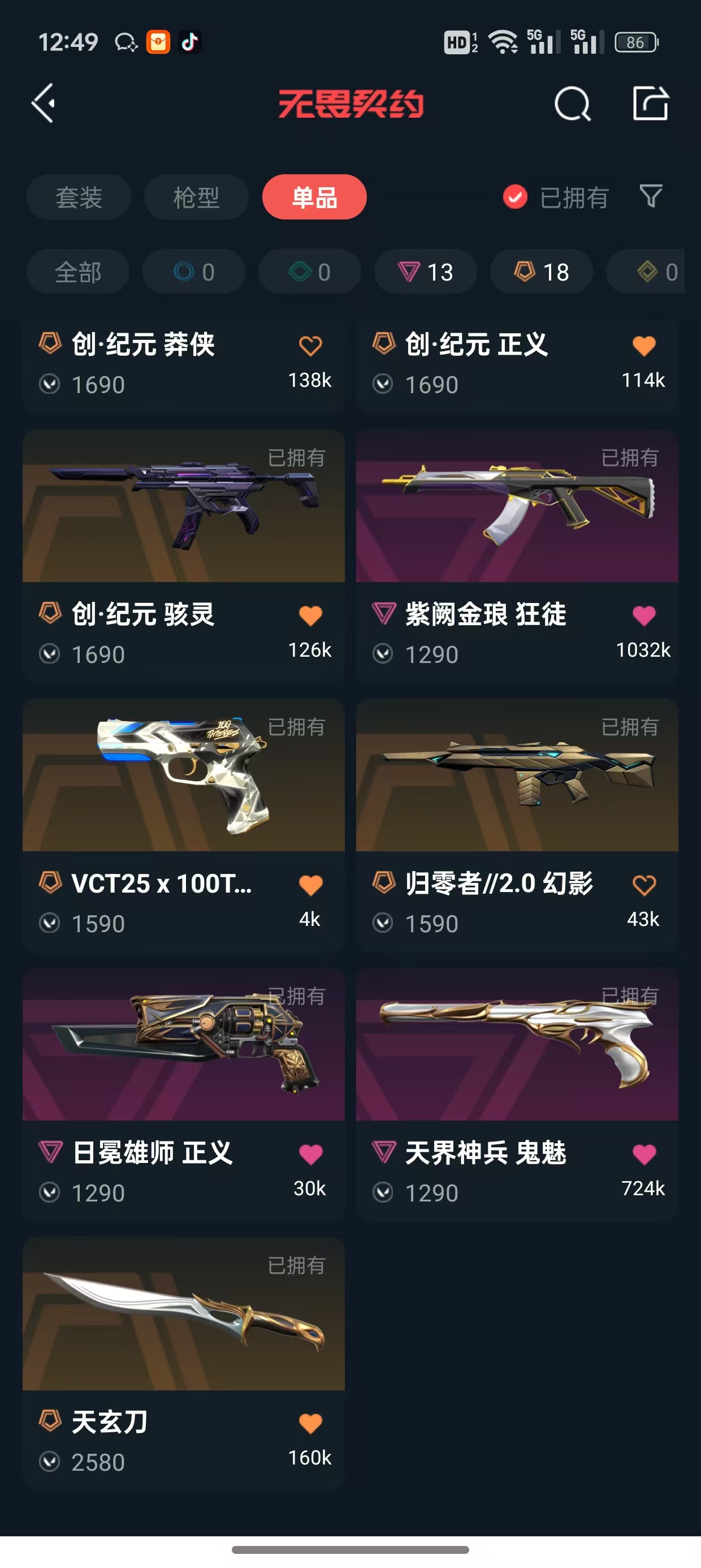Select the 单品 tab
Viewport: 701px width, 1568px height.
tap(314, 197)
